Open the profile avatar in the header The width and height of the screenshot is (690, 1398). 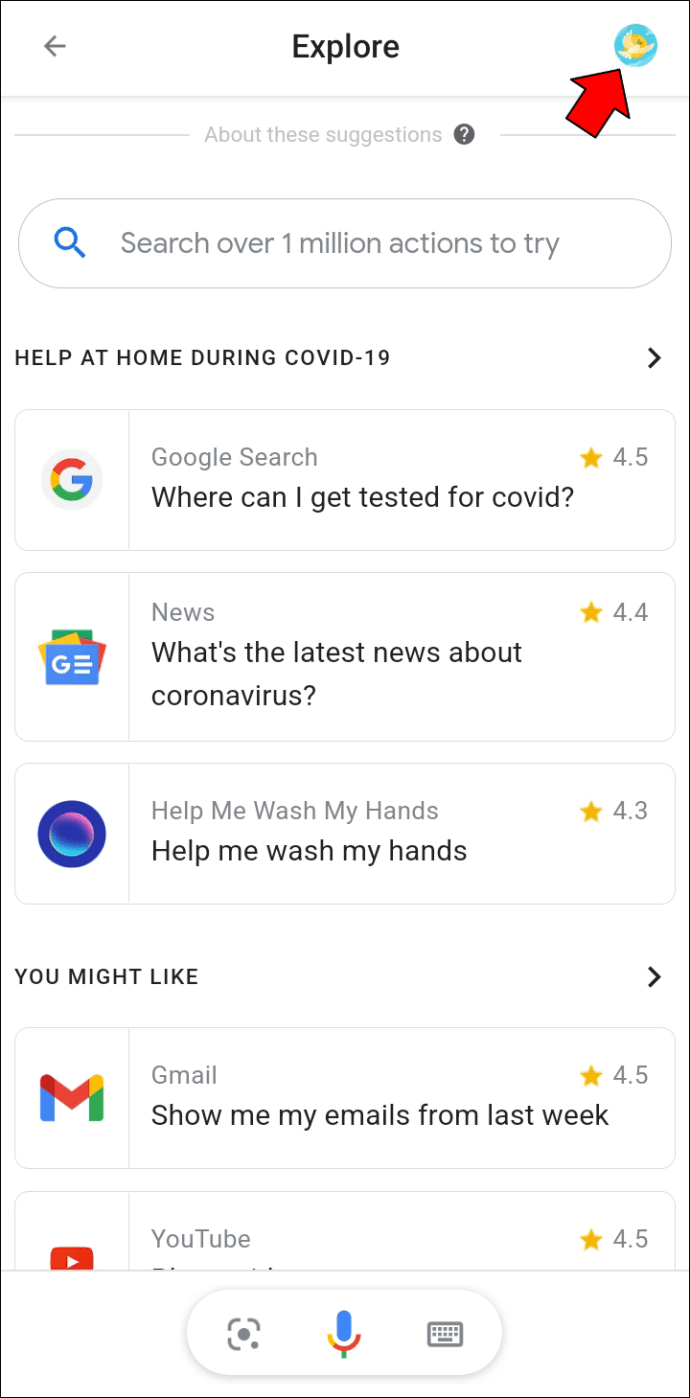pos(635,46)
